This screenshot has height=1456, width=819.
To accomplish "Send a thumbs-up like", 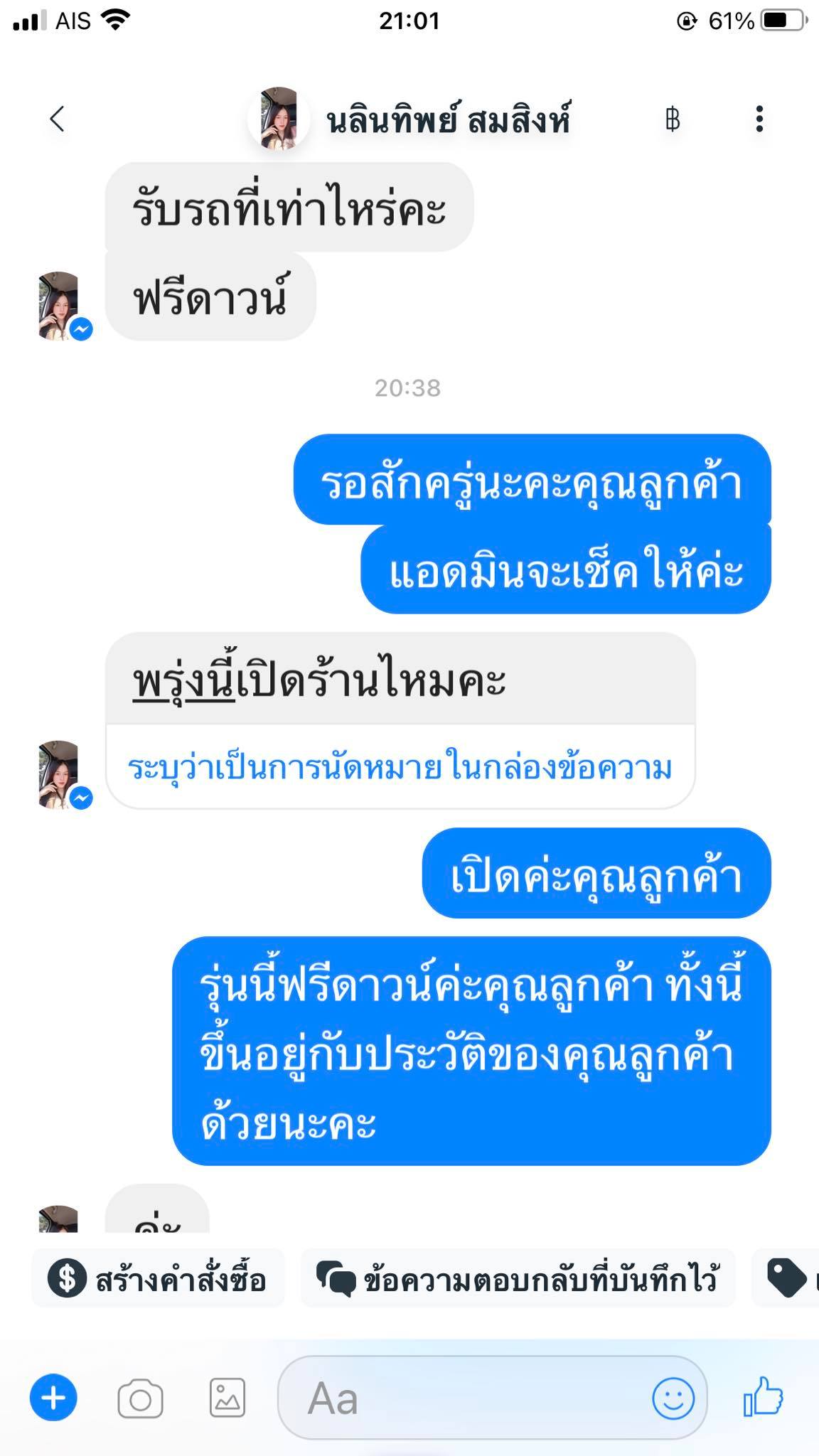I will click(763, 1396).
